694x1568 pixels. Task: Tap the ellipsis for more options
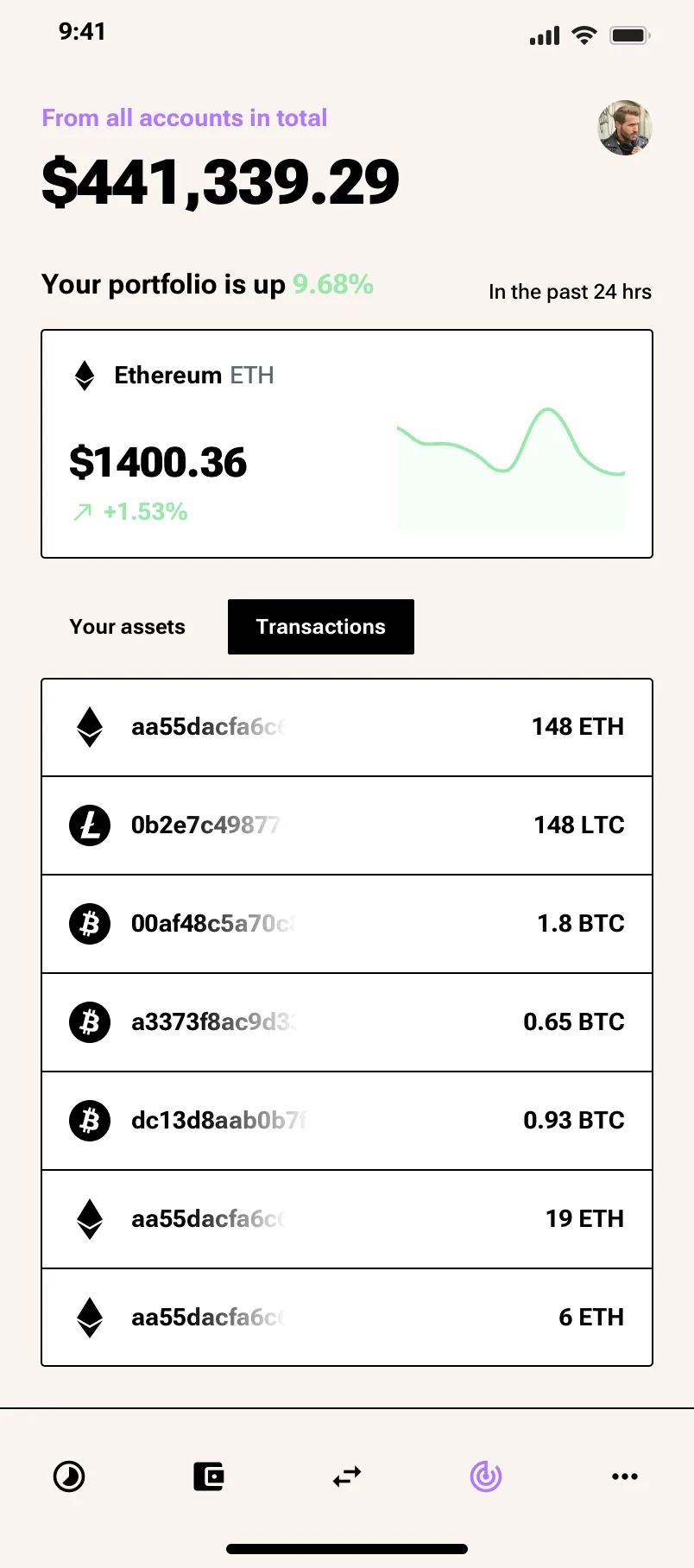tap(624, 1476)
